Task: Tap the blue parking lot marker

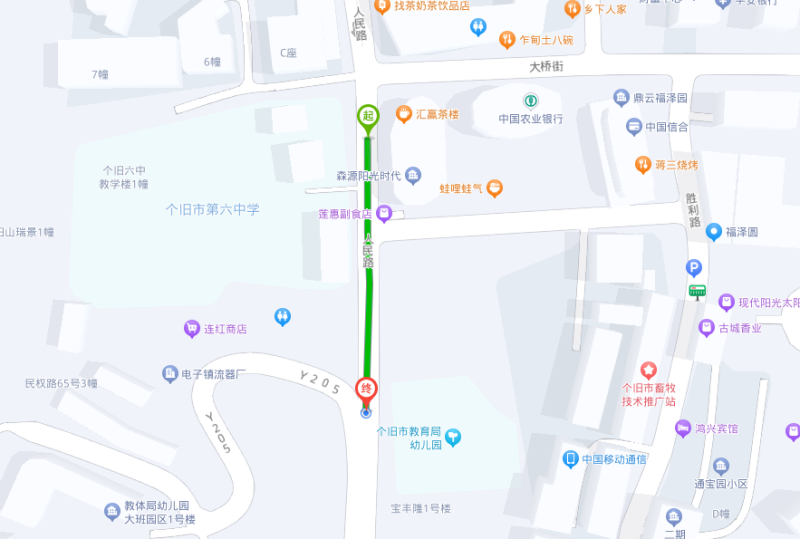Action: click(x=694, y=267)
